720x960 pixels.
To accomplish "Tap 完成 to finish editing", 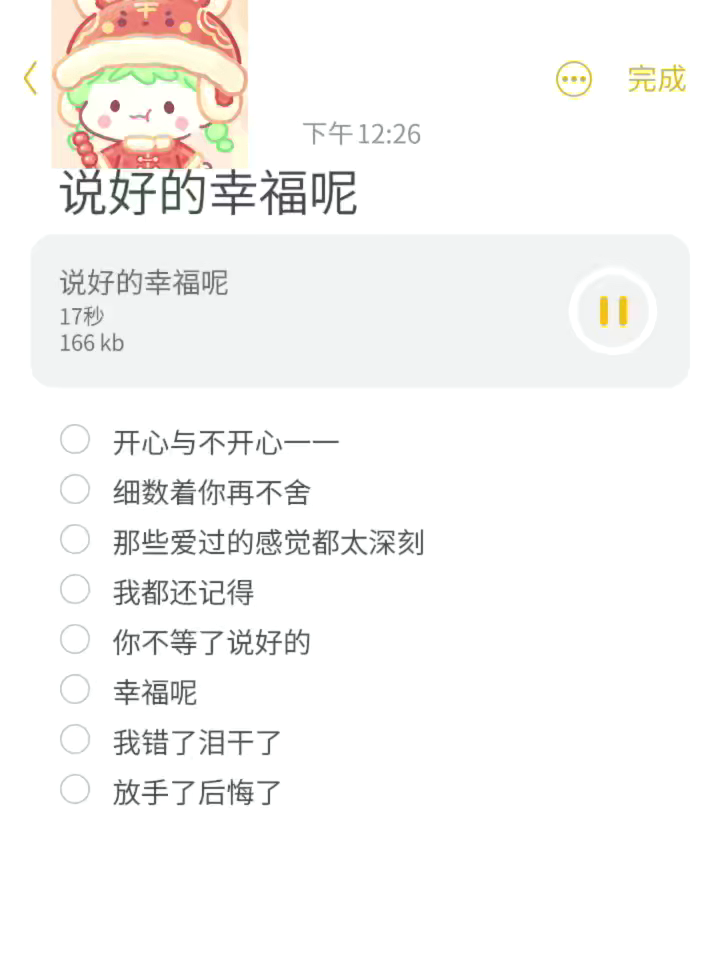I will pyautogui.click(x=656, y=79).
